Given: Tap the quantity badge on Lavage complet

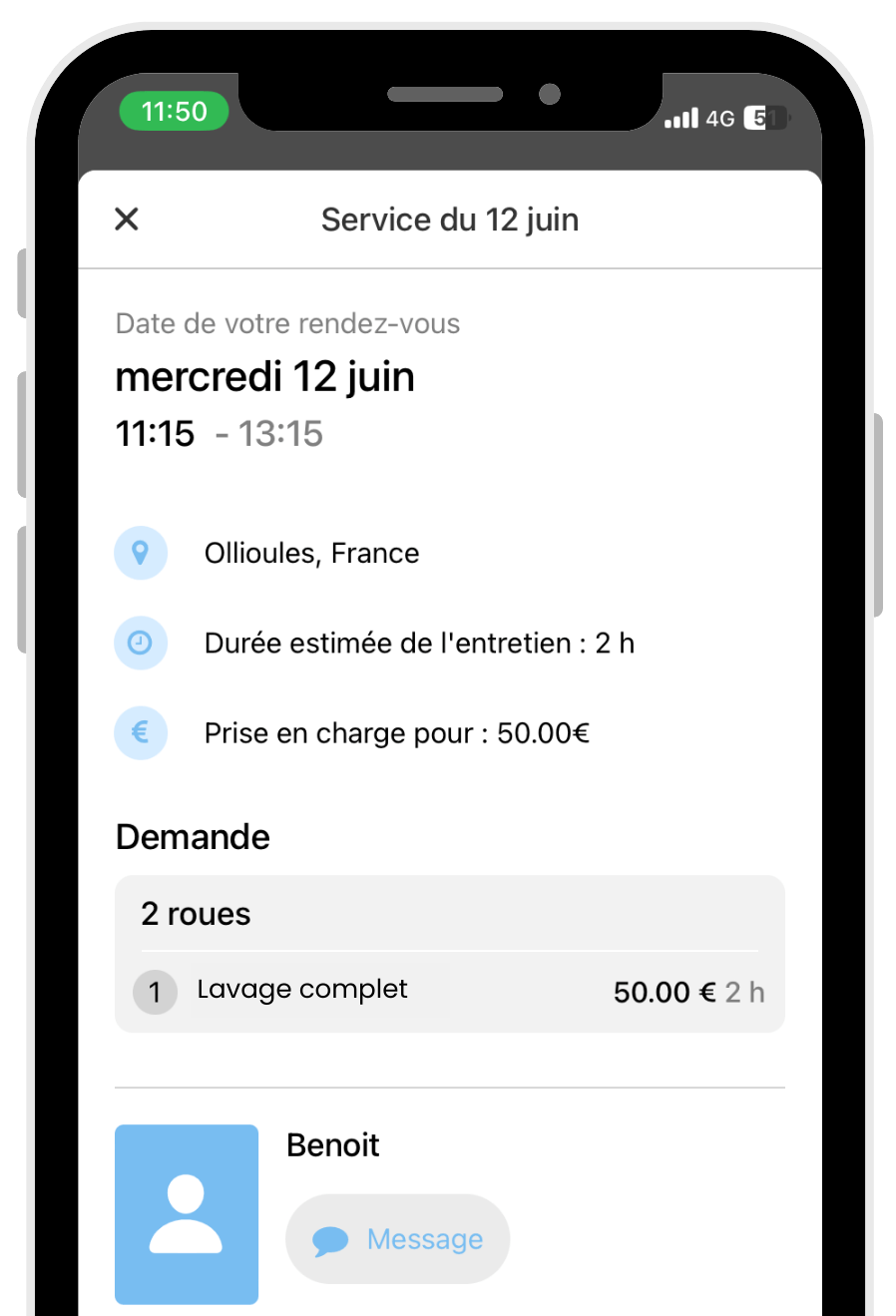Looking at the screenshot, I should [155, 992].
